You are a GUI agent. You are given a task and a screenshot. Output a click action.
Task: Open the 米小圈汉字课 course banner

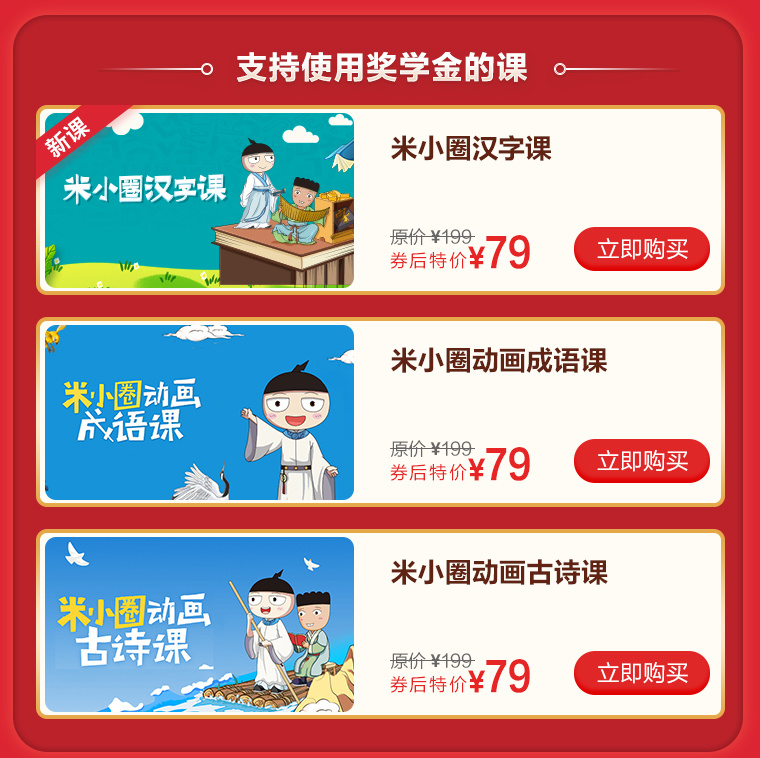[199, 200]
